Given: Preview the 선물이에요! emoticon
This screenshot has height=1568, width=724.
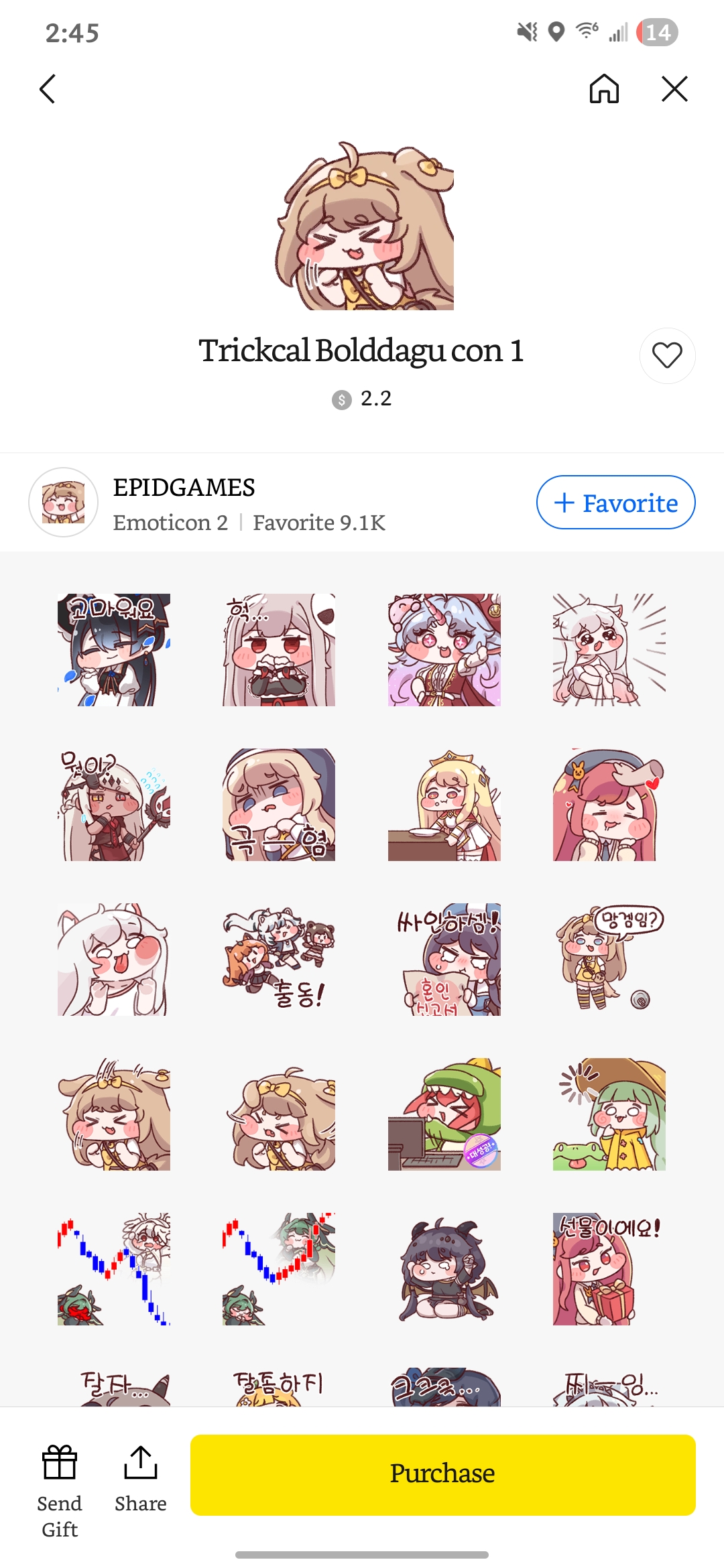Looking at the screenshot, I should coord(609,1268).
